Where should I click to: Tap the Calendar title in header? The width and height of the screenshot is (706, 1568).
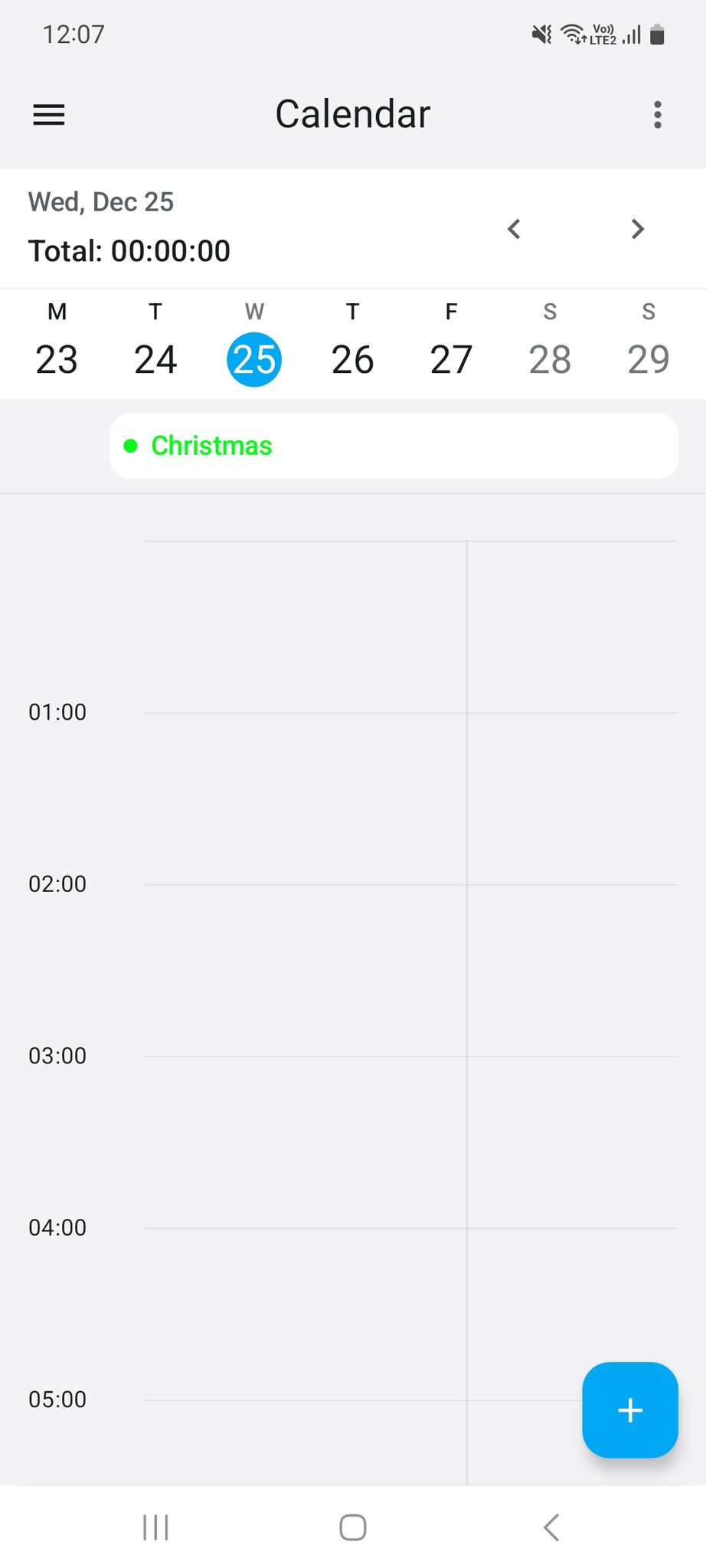[x=352, y=114]
